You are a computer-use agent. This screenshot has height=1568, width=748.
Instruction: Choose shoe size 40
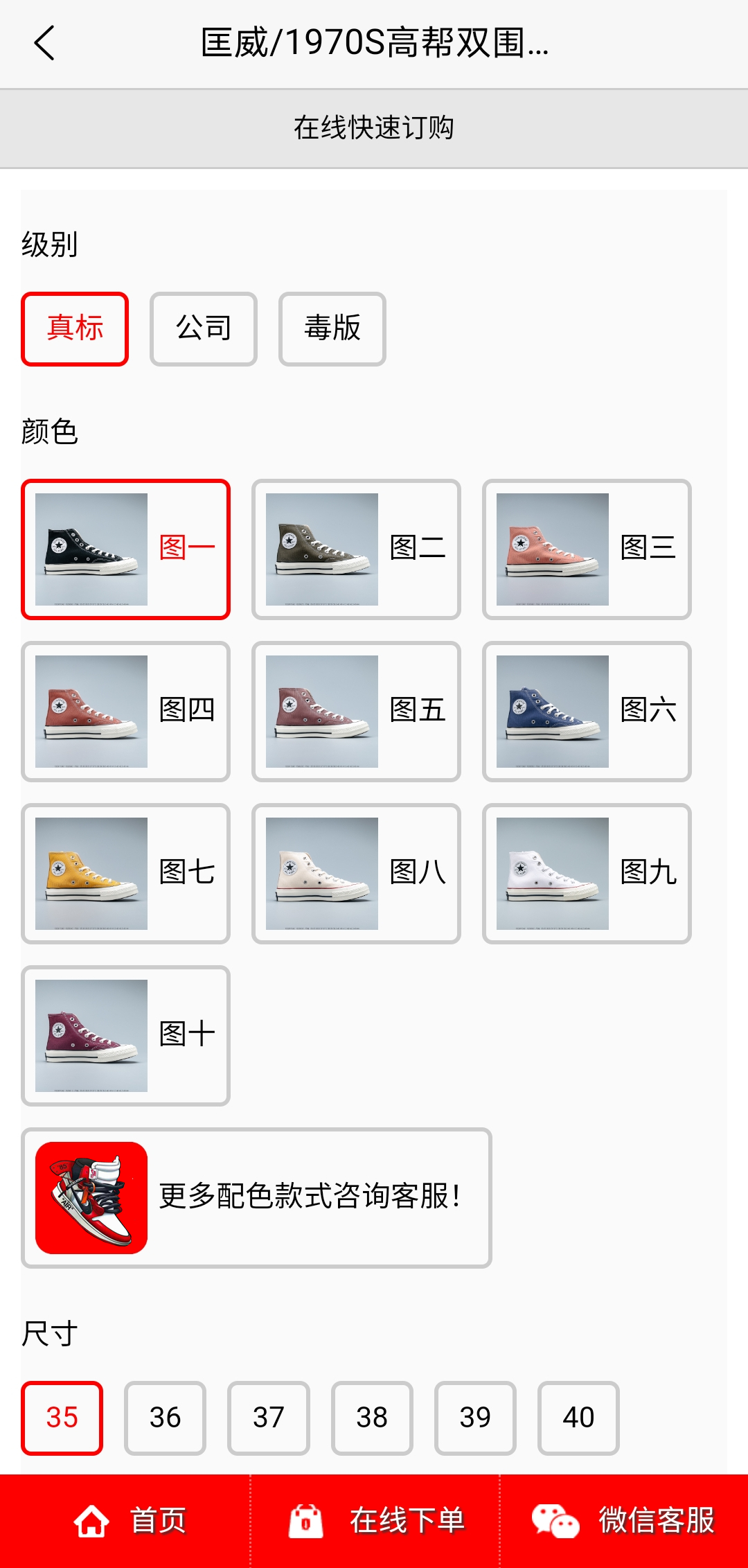578,1418
